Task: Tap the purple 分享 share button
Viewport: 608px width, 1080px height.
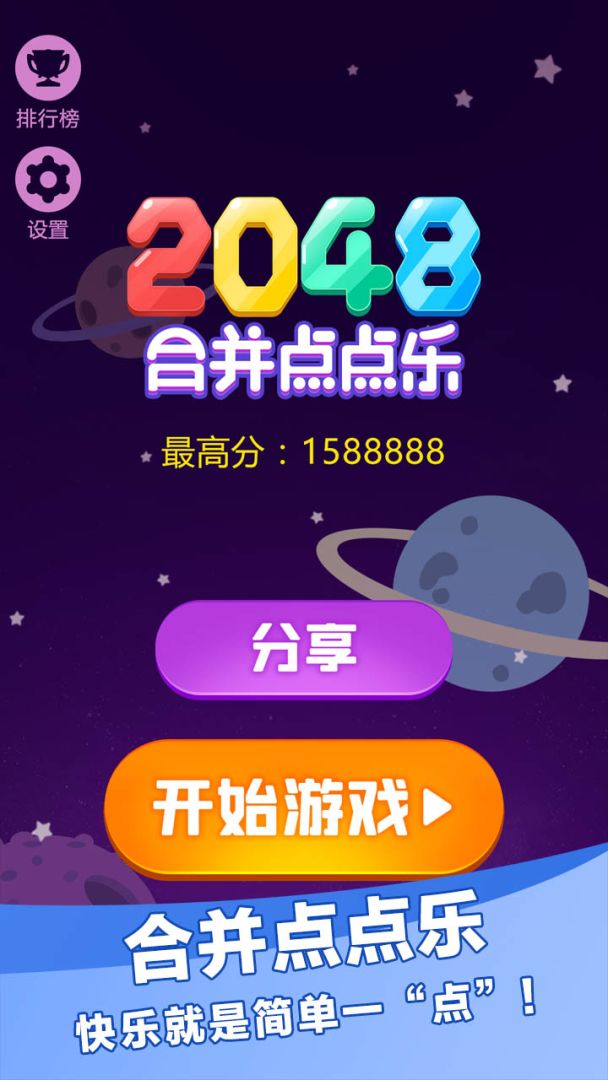Action: click(x=303, y=649)
